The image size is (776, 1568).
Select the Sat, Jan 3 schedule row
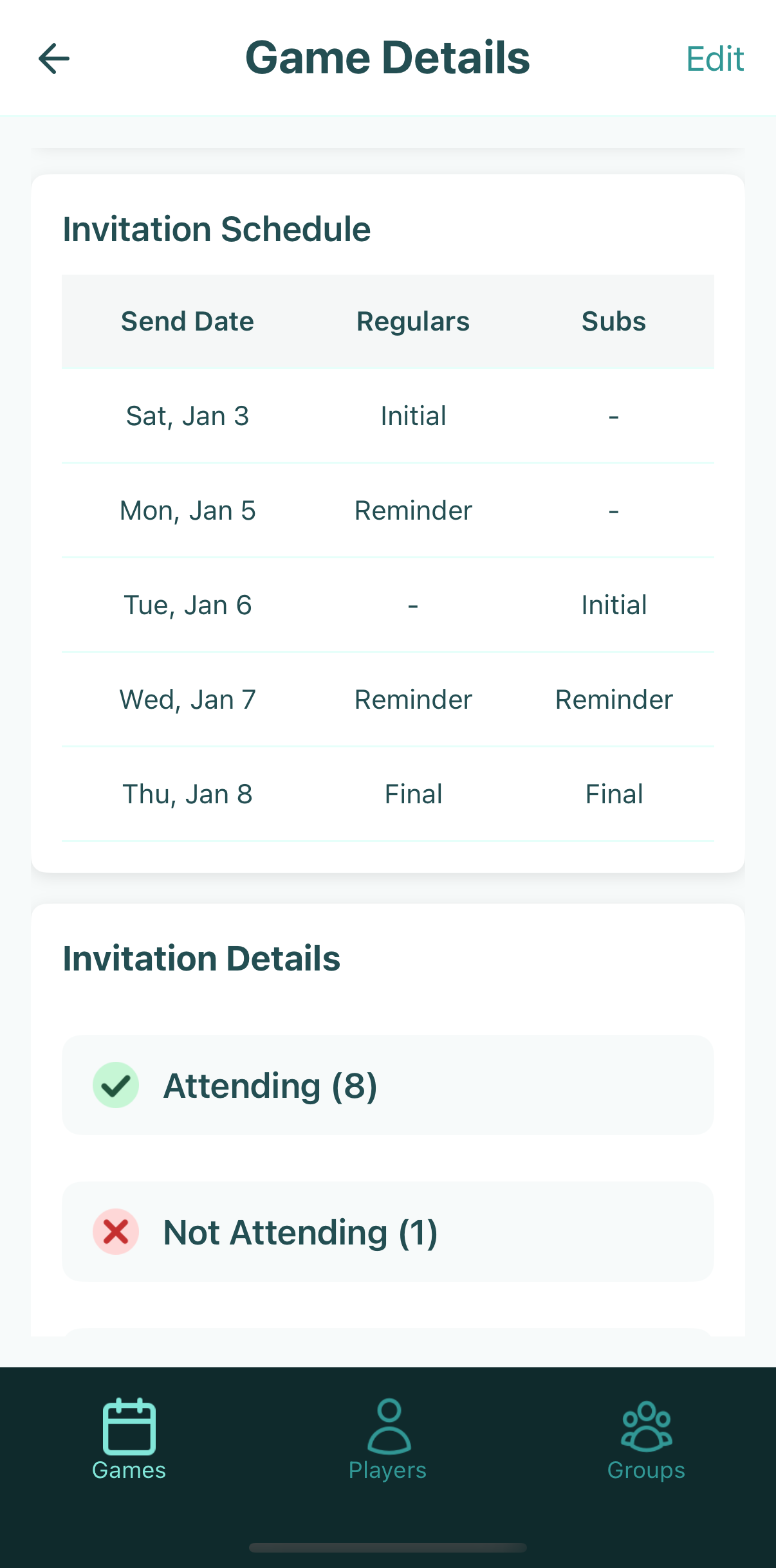point(387,415)
